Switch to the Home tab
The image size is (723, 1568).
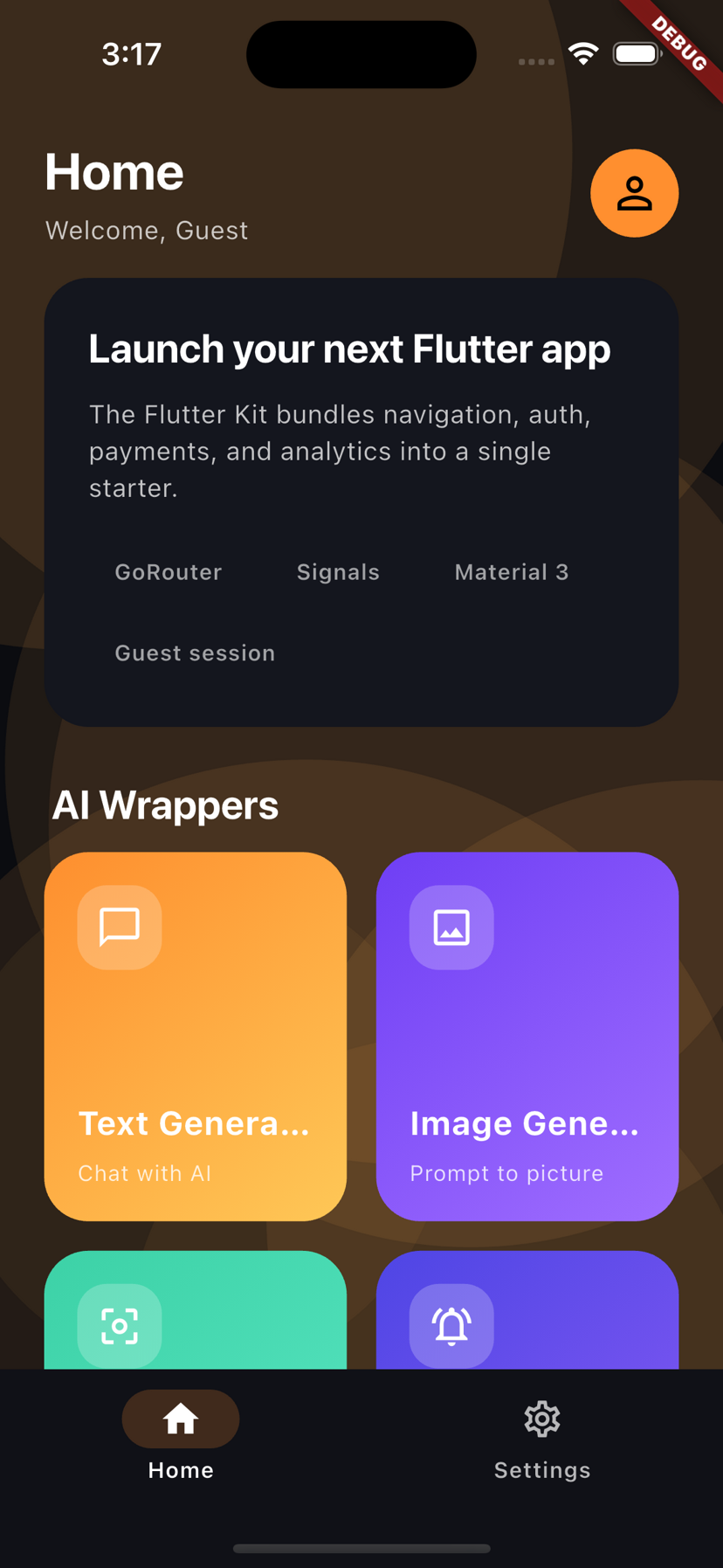click(x=180, y=1439)
